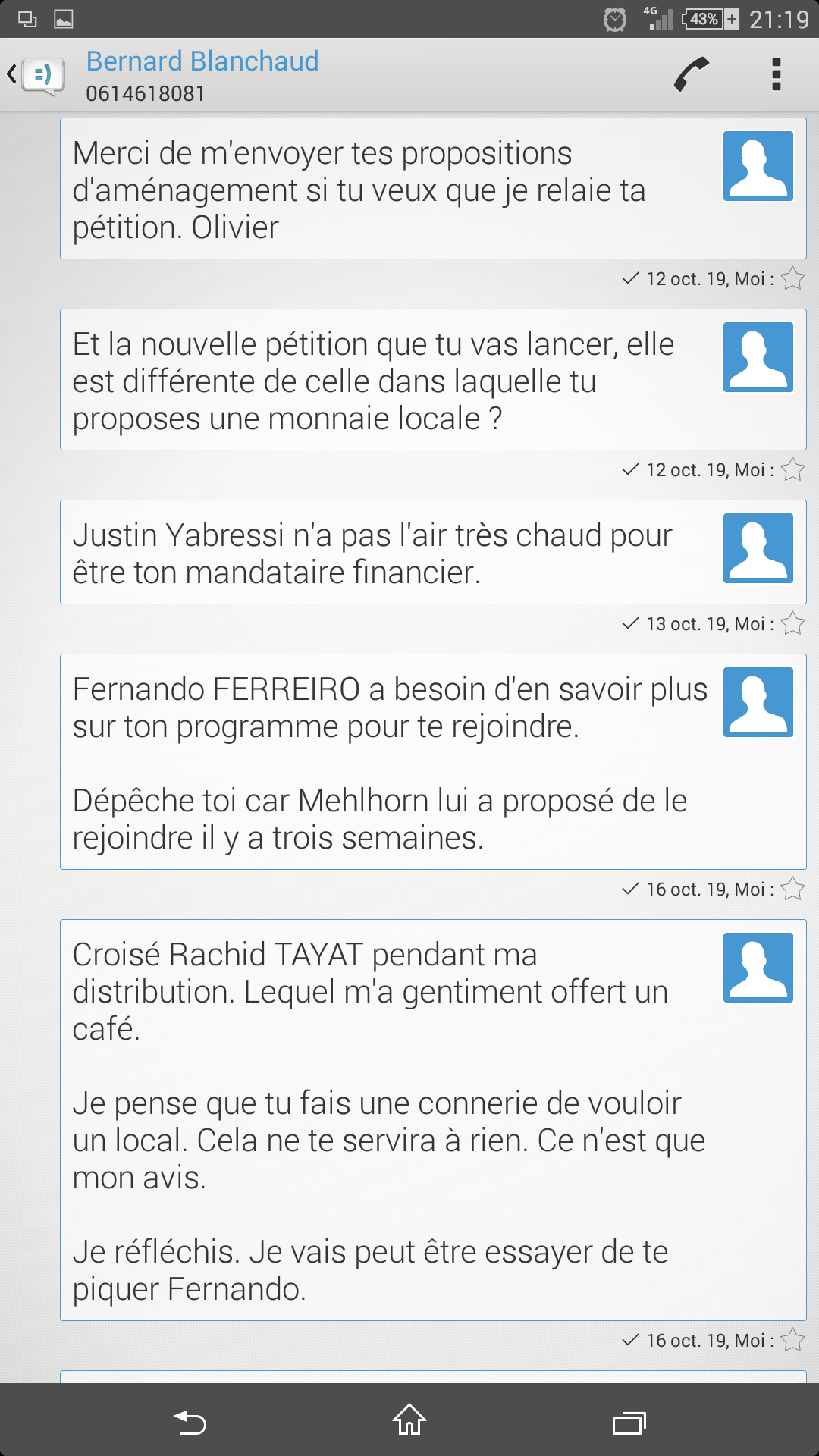Tap the system back button

pyautogui.click(x=190, y=1422)
